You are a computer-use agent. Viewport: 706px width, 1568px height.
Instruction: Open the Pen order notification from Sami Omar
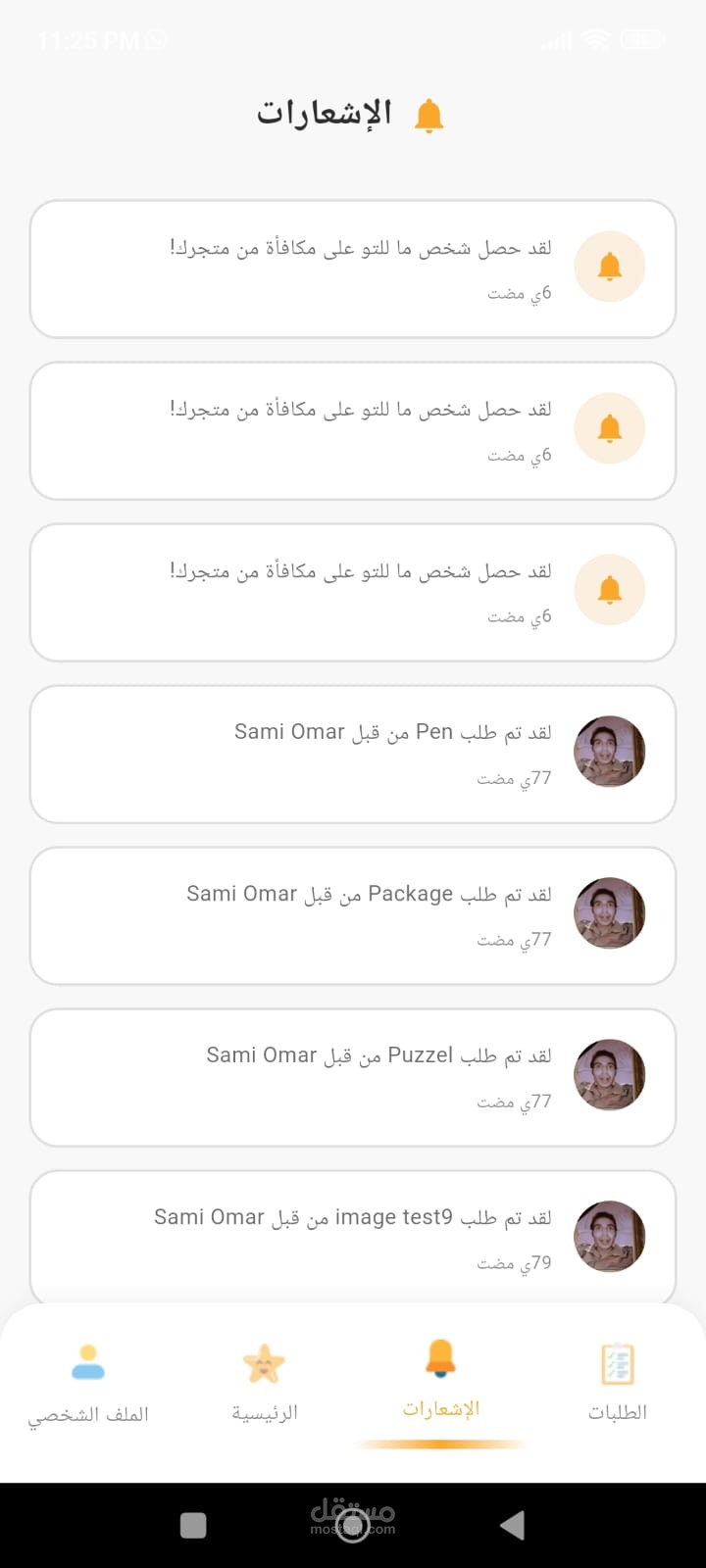click(x=353, y=754)
